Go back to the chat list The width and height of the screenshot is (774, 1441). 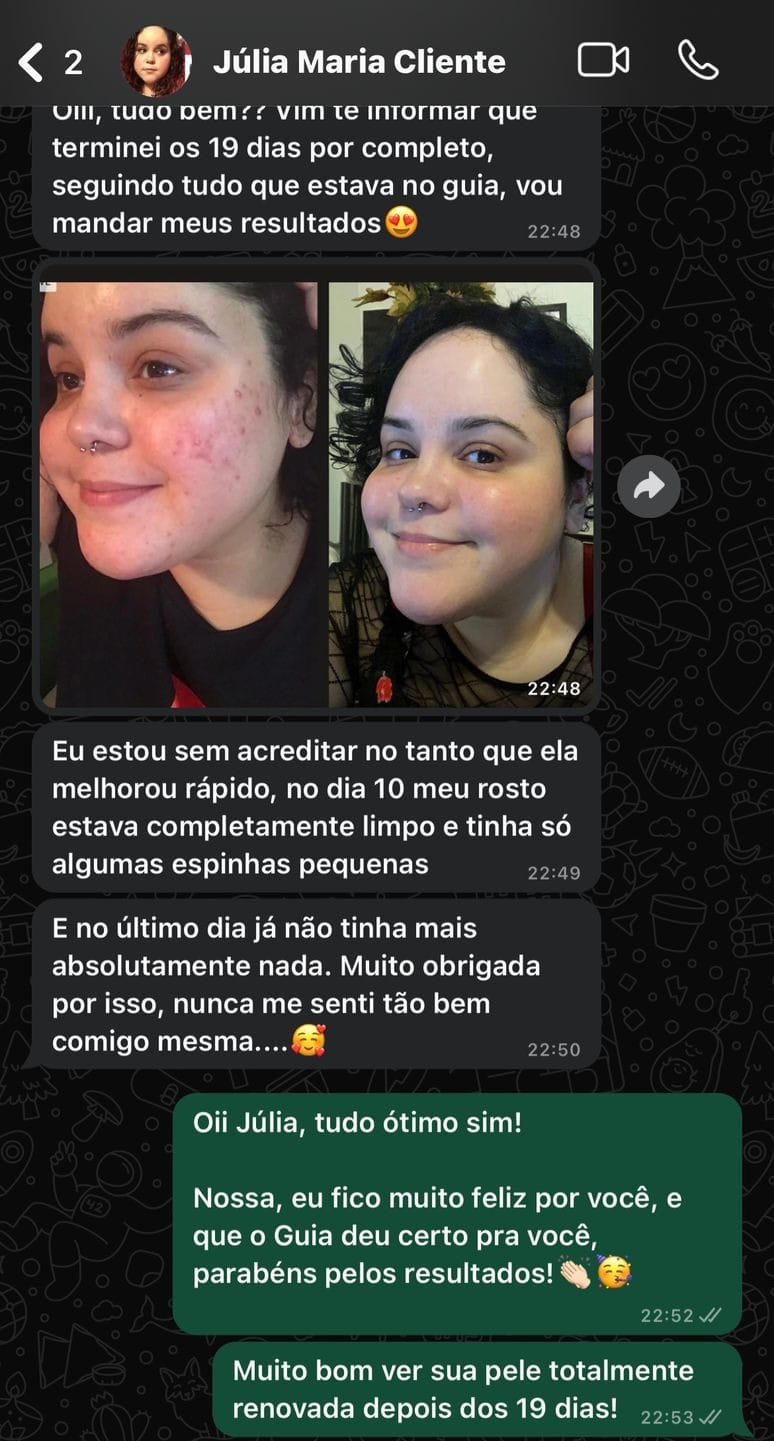click(32, 62)
